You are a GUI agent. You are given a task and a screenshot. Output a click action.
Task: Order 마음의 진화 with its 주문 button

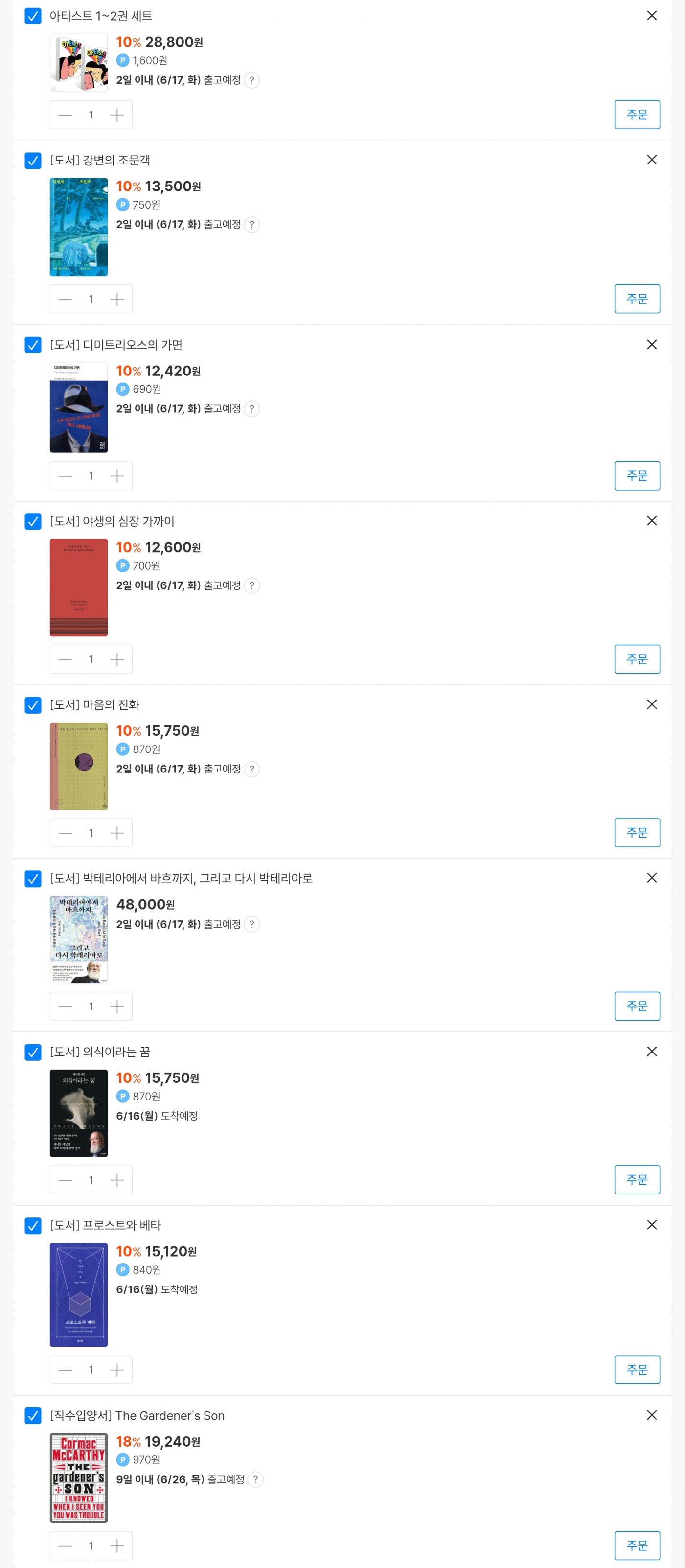tap(637, 832)
